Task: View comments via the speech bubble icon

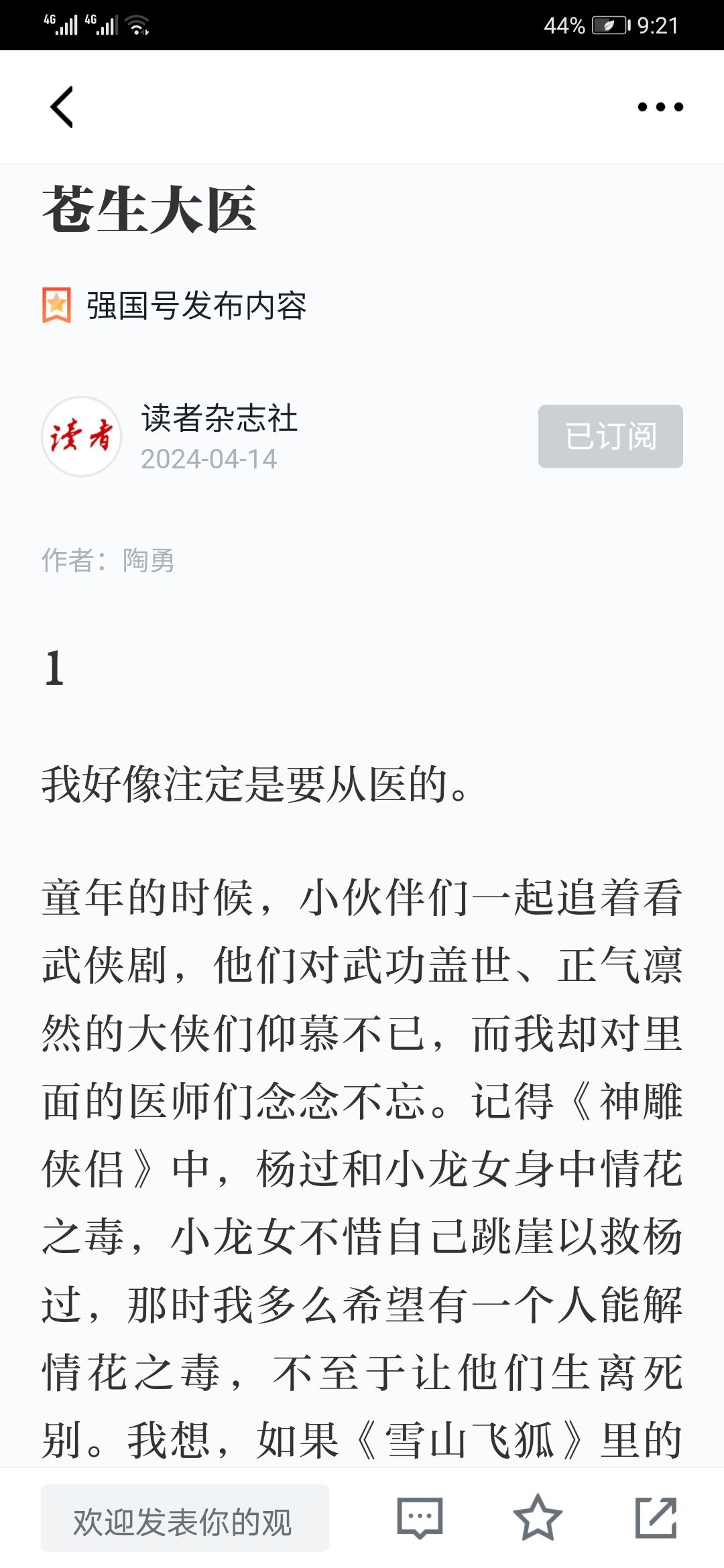Action: (x=420, y=1518)
